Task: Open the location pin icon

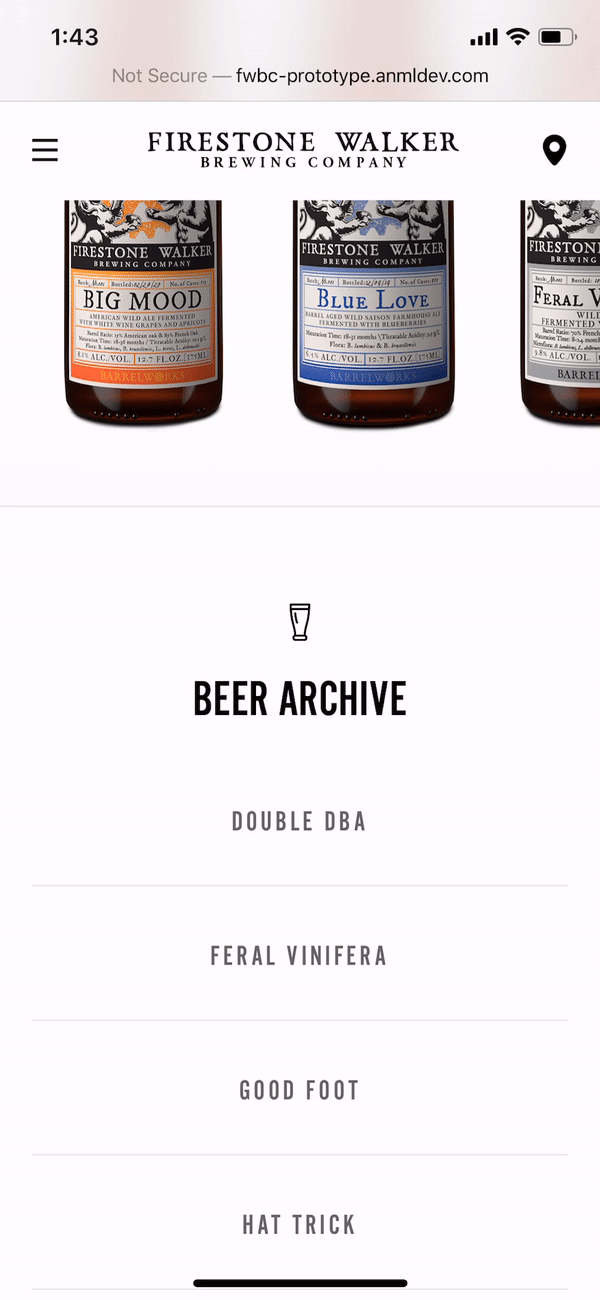Action: pos(554,151)
